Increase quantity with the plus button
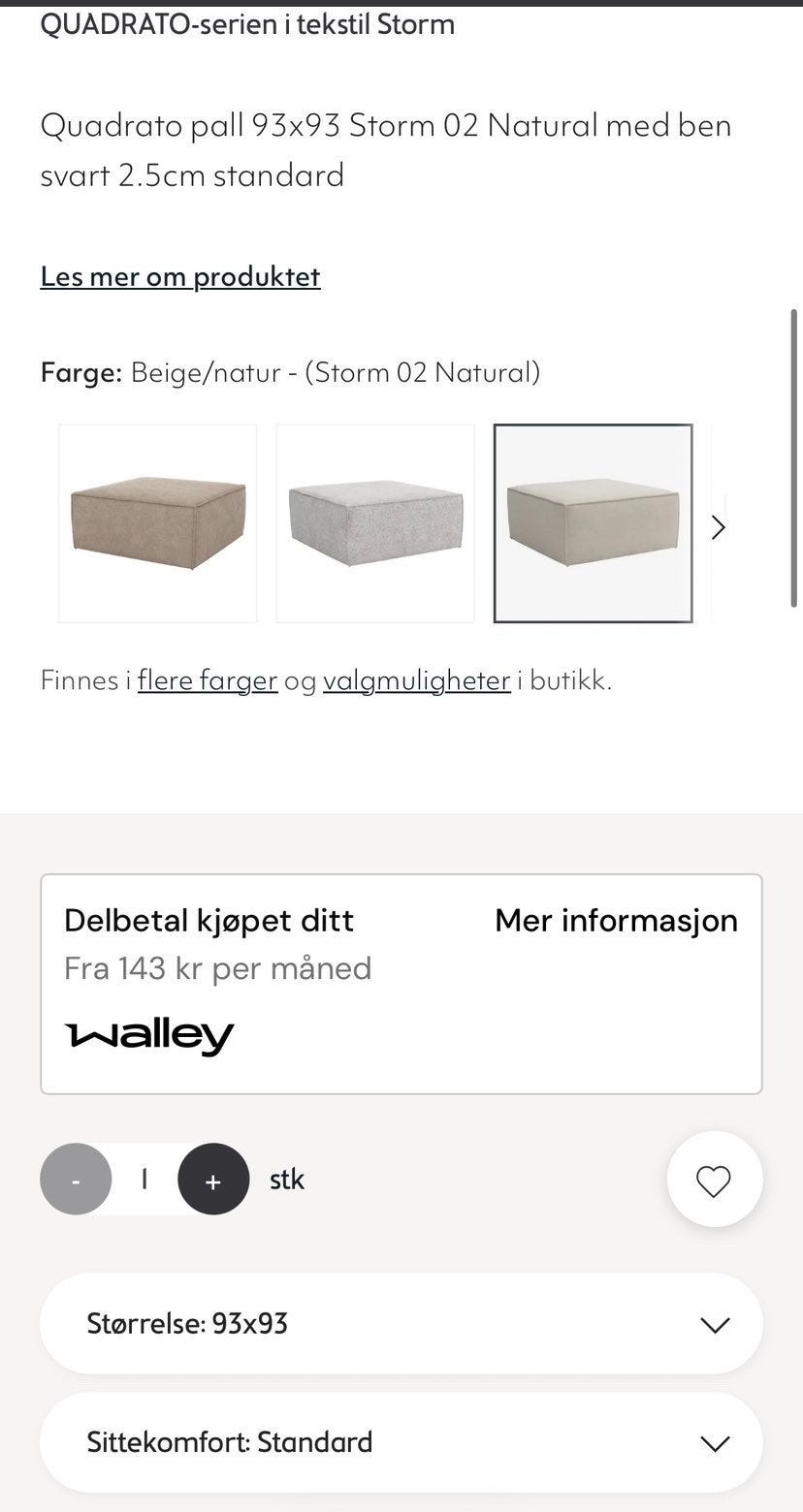The image size is (803, 1512). 213,1180
